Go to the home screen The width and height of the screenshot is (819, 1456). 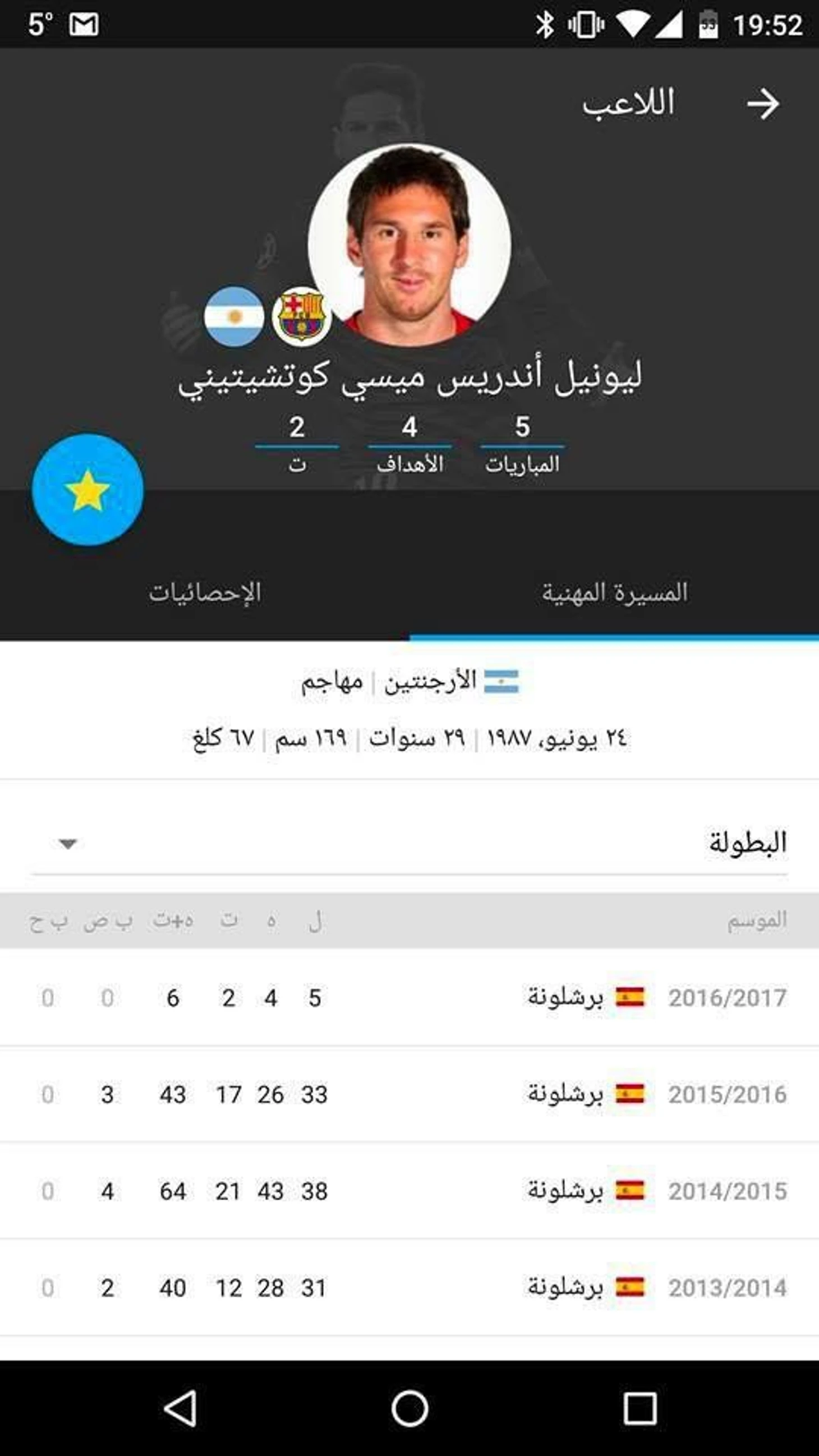click(x=409, y=1408)
